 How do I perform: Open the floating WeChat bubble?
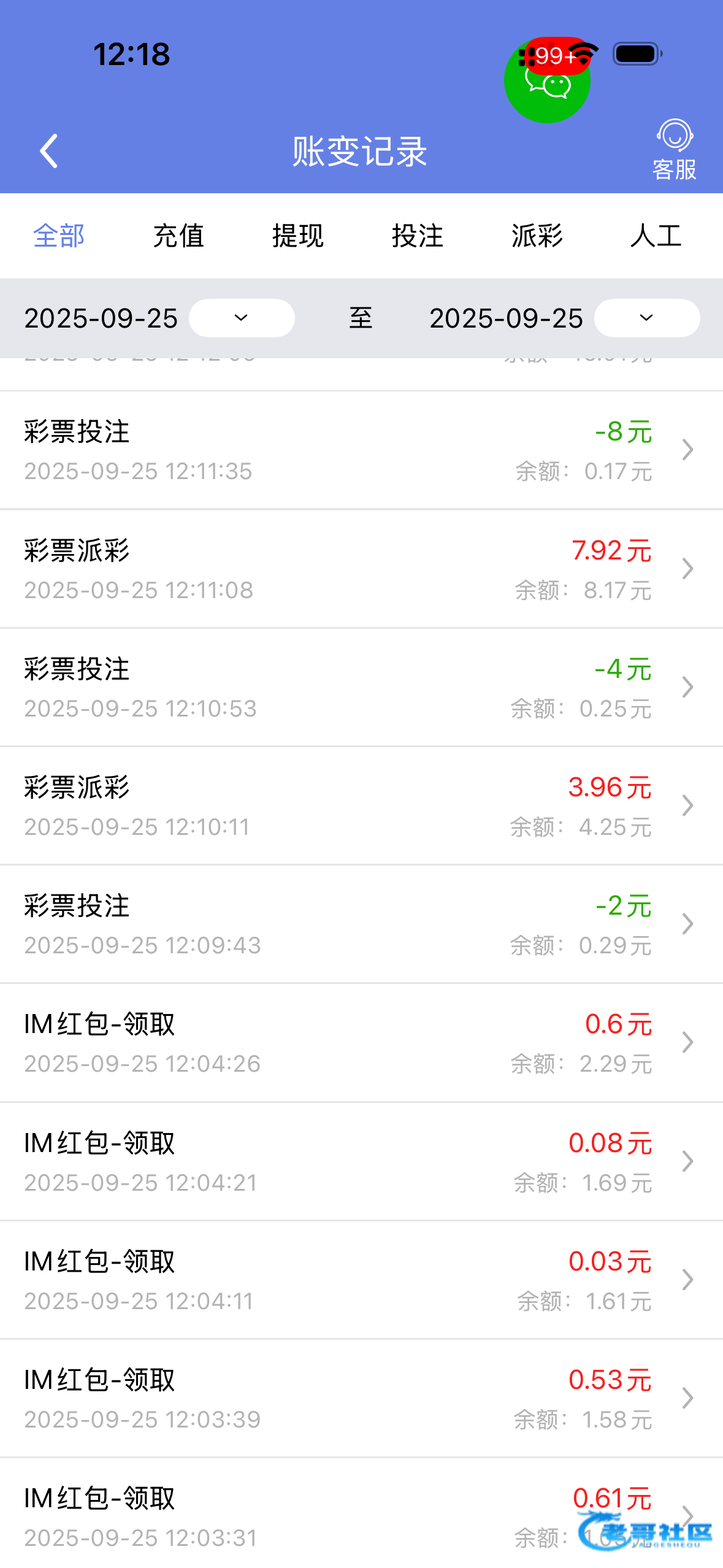(x=546, y=83)
